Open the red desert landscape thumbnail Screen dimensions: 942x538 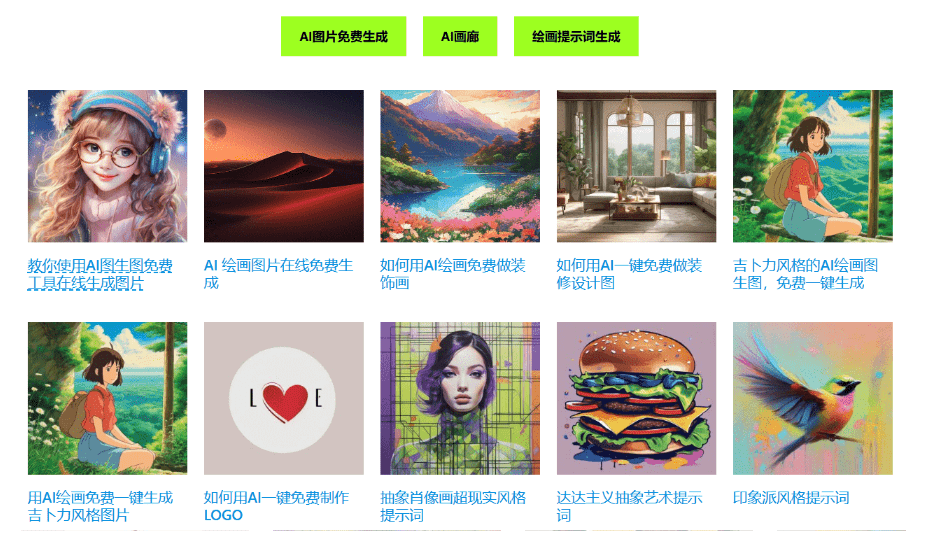283,166
